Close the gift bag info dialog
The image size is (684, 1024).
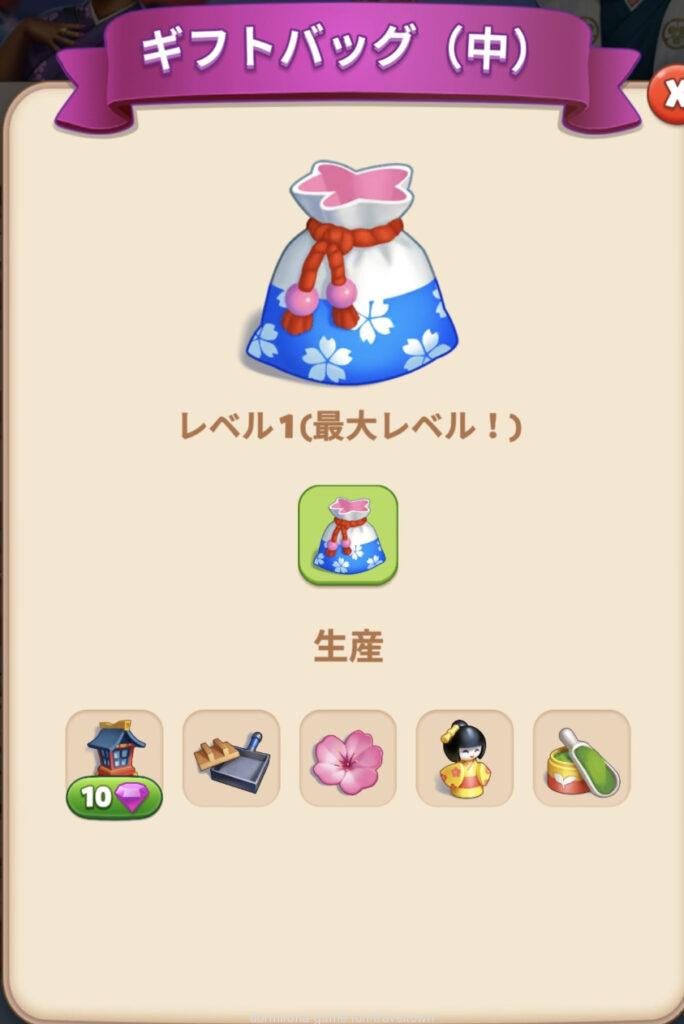(x=668, y=94)
